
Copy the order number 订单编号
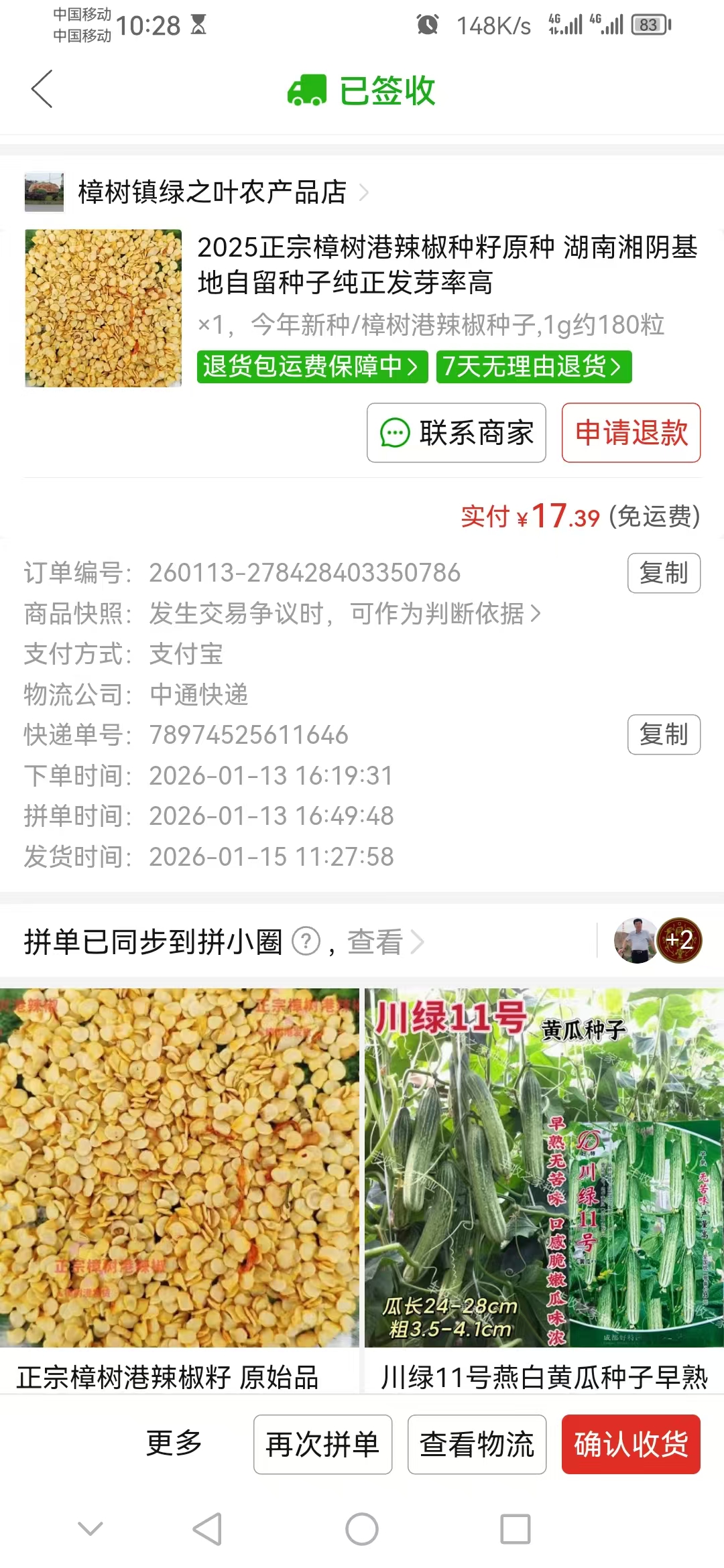[x=664, y=573]
